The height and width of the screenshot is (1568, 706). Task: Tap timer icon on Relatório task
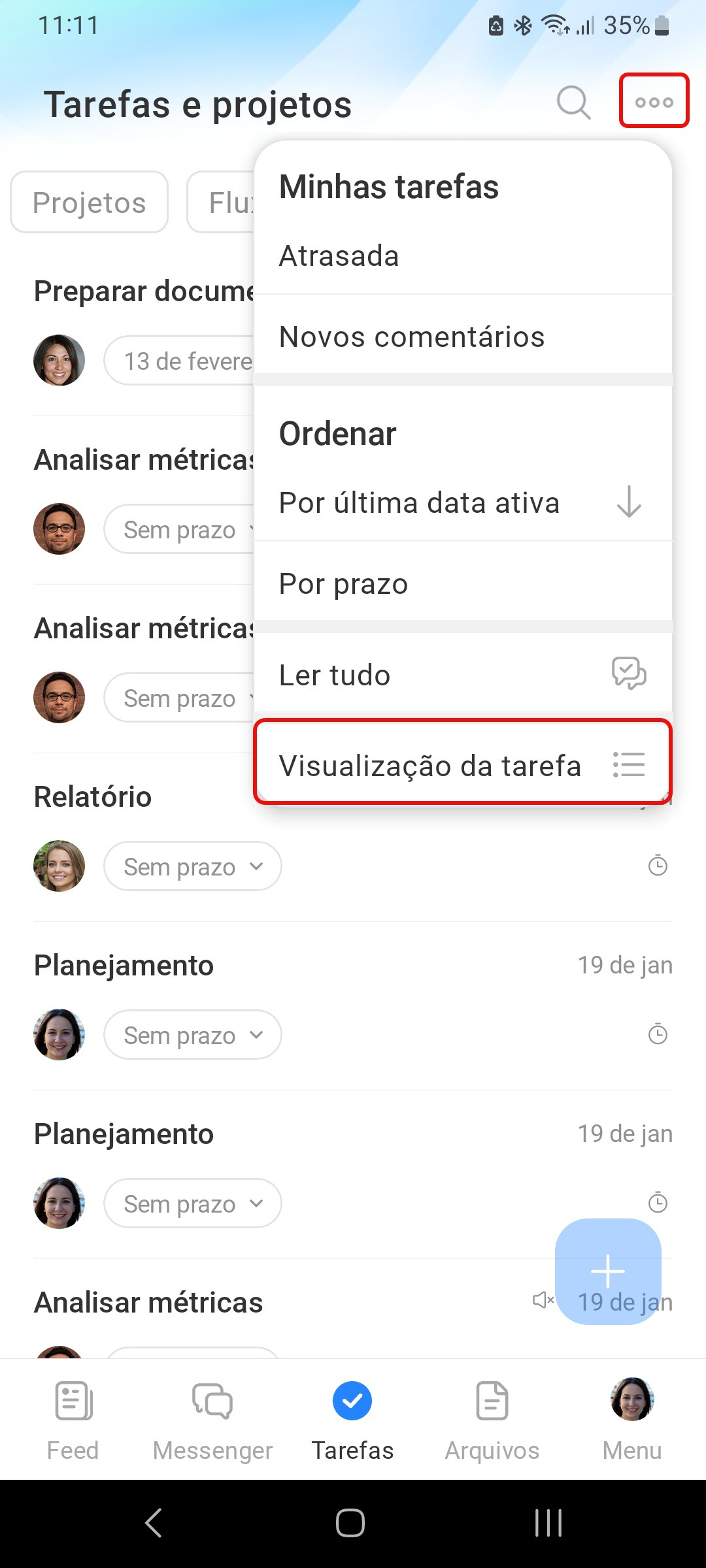pyautogui.click(x=657, y=866)
